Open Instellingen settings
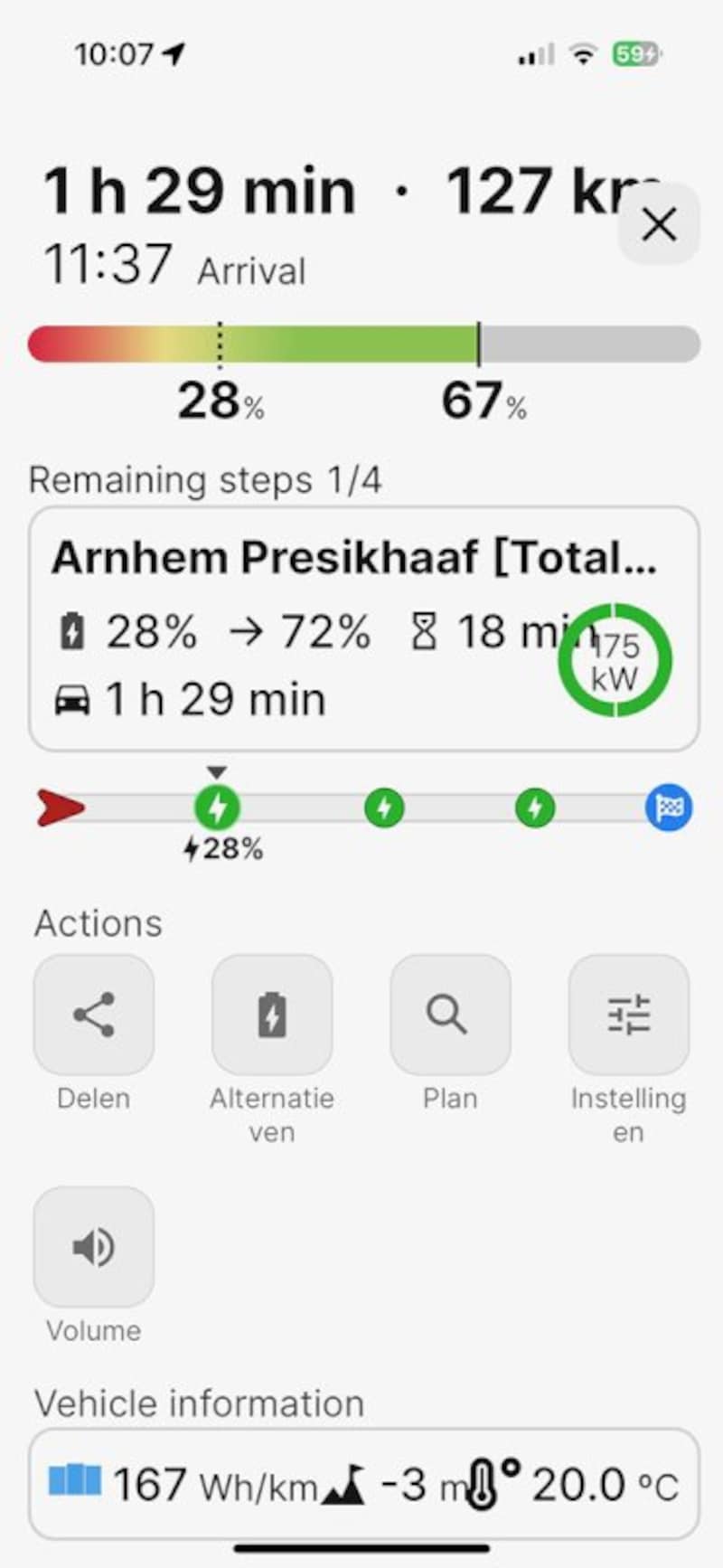Viewport: 723px width, 1568px height. tap(628, 1015)
